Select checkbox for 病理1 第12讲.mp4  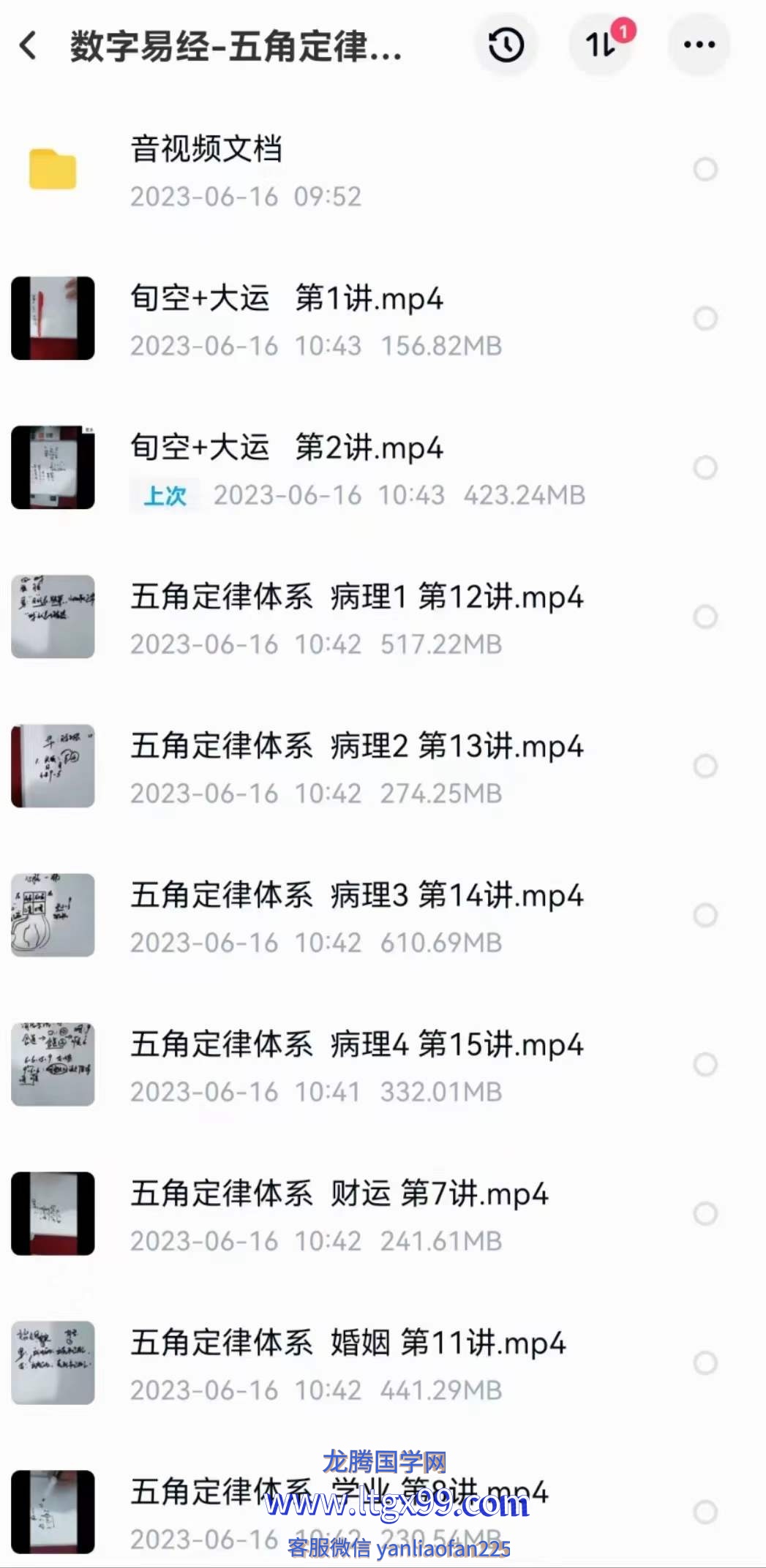coord(705,617)
